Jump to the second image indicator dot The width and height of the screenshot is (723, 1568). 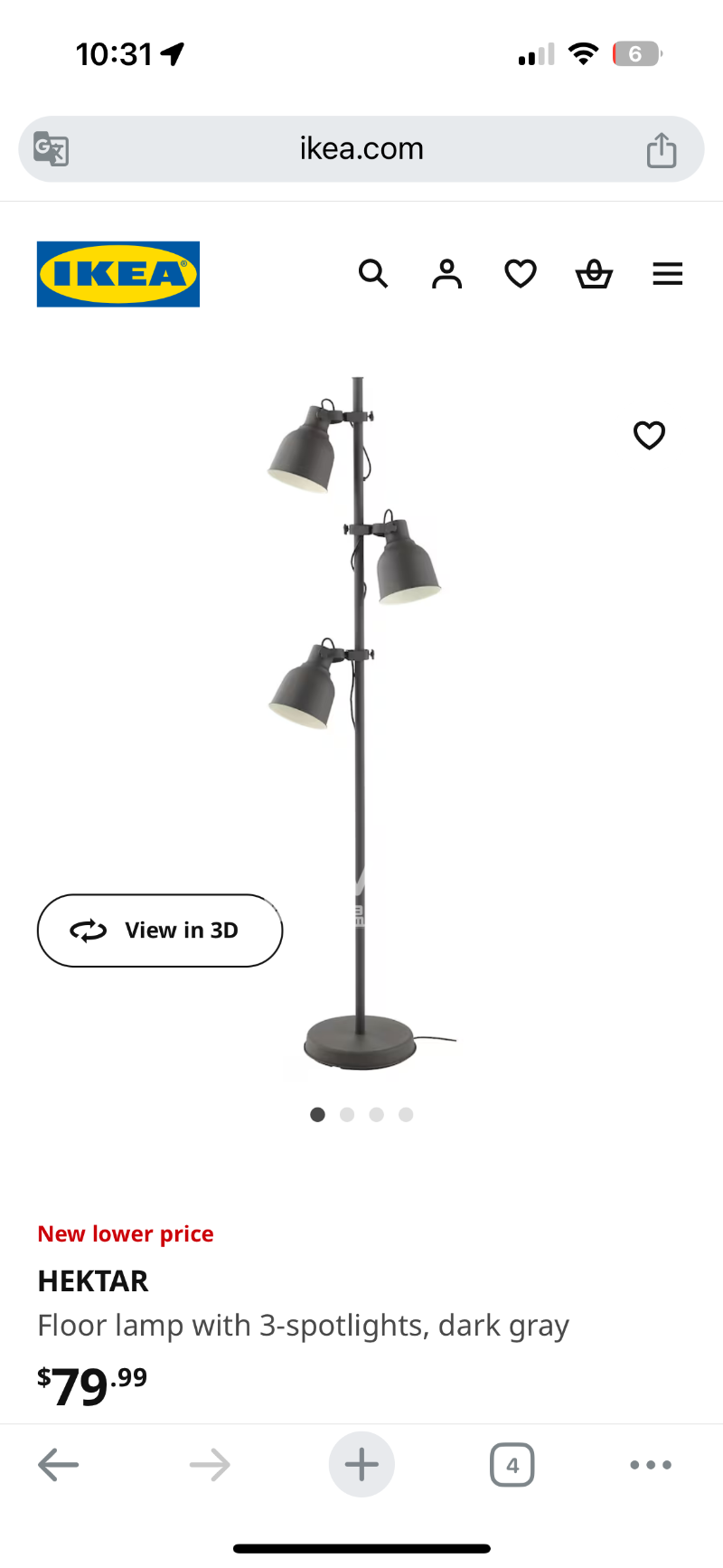pyautogui.click(x=347, y=1114)
